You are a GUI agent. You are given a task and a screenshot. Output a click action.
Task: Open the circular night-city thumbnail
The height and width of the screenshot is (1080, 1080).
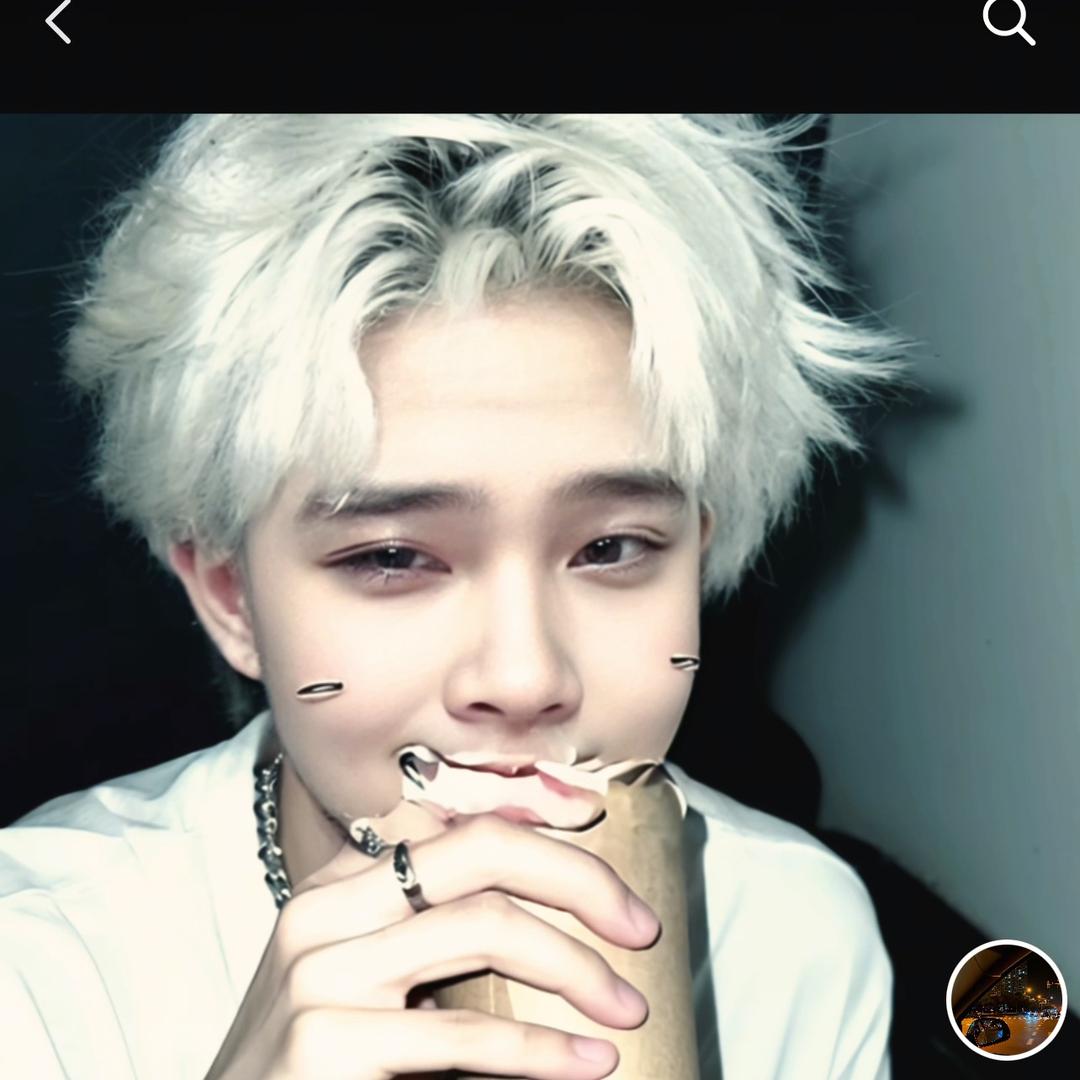(x=1006, y=999)
